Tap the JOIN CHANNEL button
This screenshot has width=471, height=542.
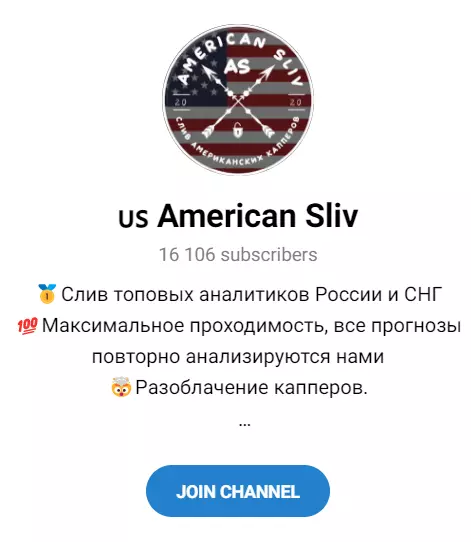pyautogui.click(x=238, y=491)
